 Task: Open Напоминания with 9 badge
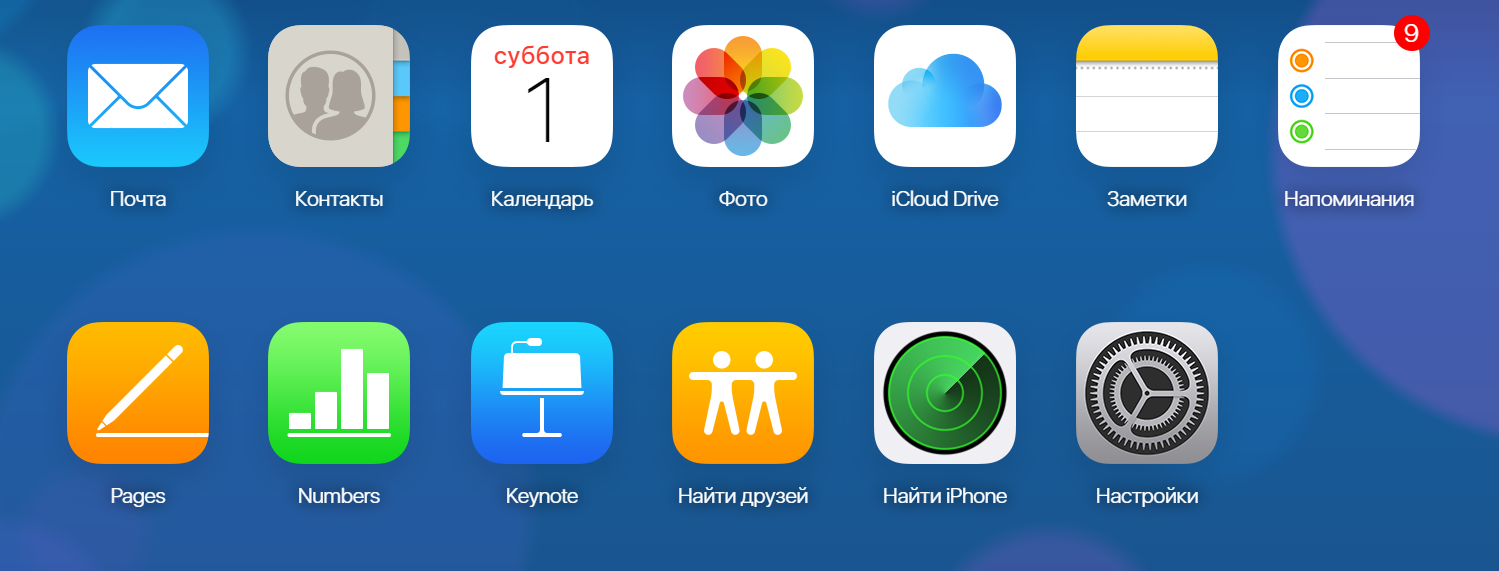1348,96
